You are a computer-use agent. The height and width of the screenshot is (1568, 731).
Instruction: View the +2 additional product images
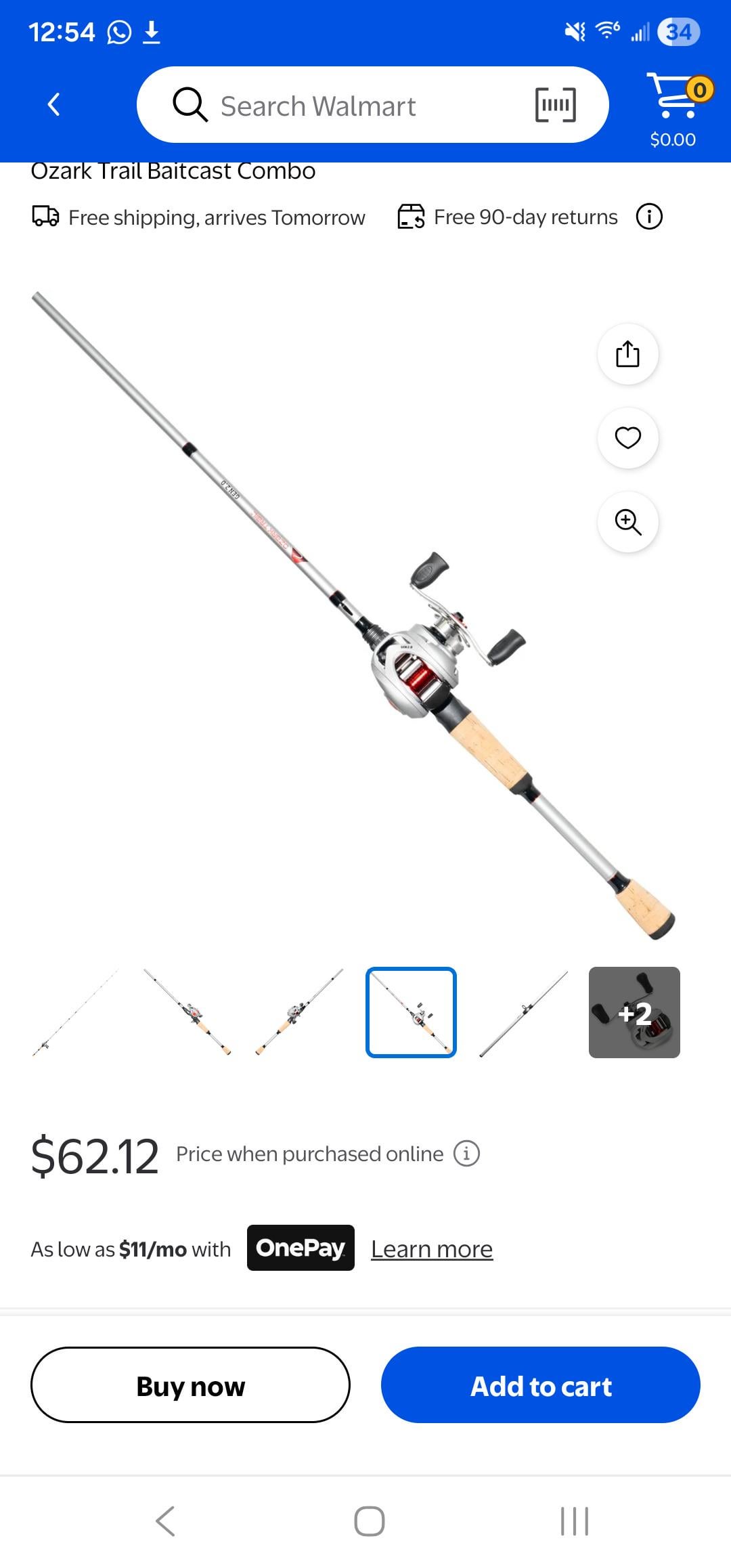[634, 1013]
